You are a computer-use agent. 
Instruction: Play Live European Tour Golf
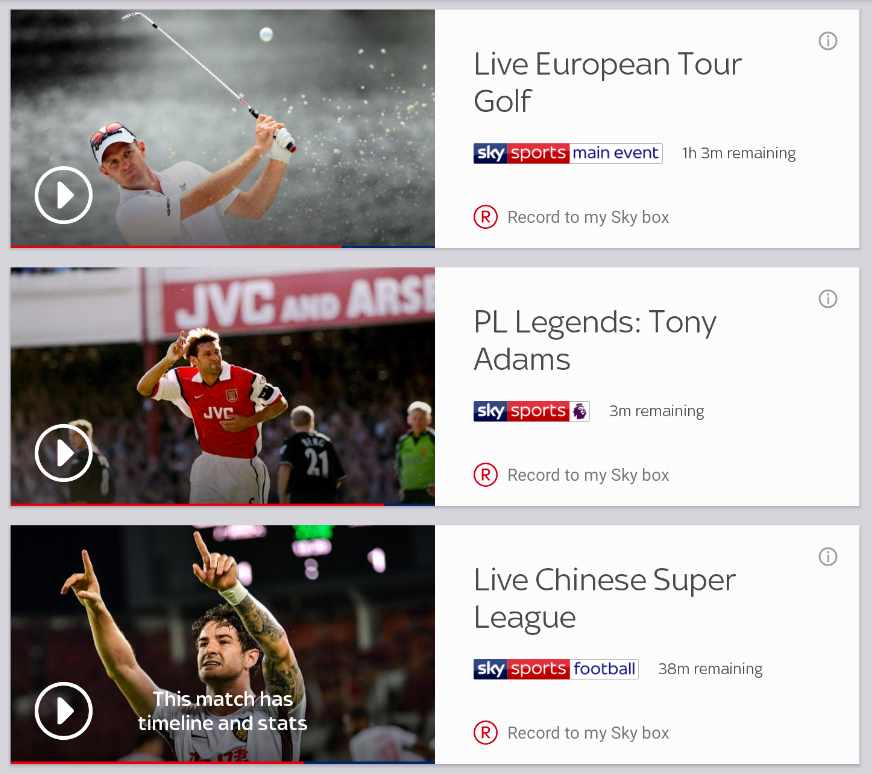(64, 195)
